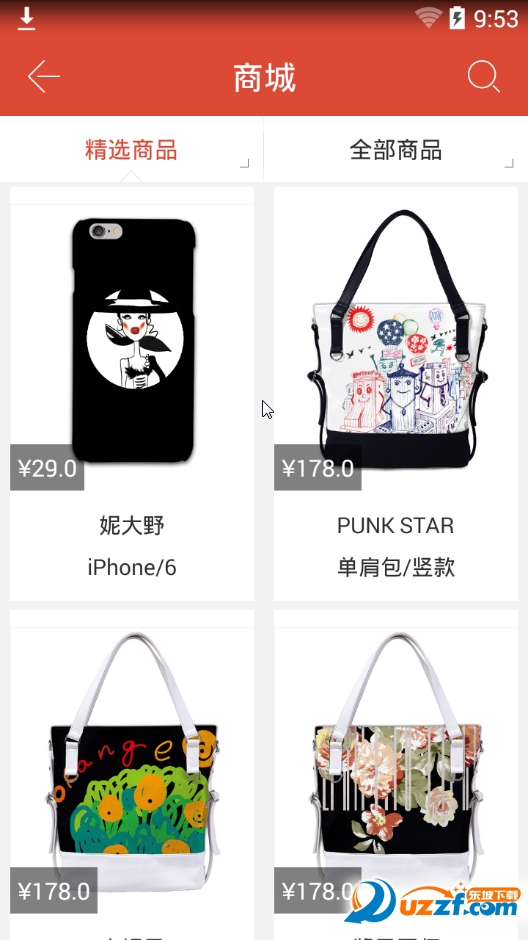Go back using the top-left arrow
This screenshot has width=528, height=940.
point(44,77)
